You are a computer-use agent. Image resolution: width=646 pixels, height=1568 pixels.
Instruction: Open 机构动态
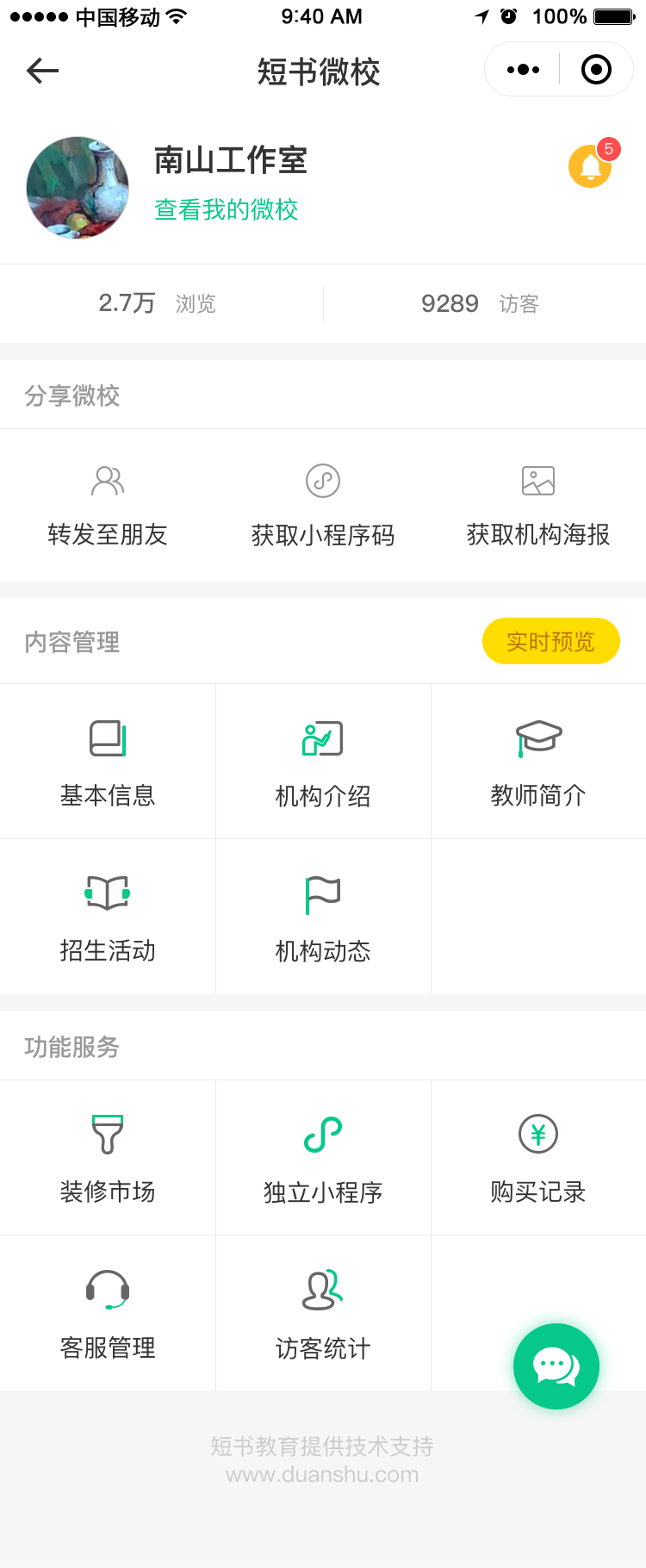[323, 917]
